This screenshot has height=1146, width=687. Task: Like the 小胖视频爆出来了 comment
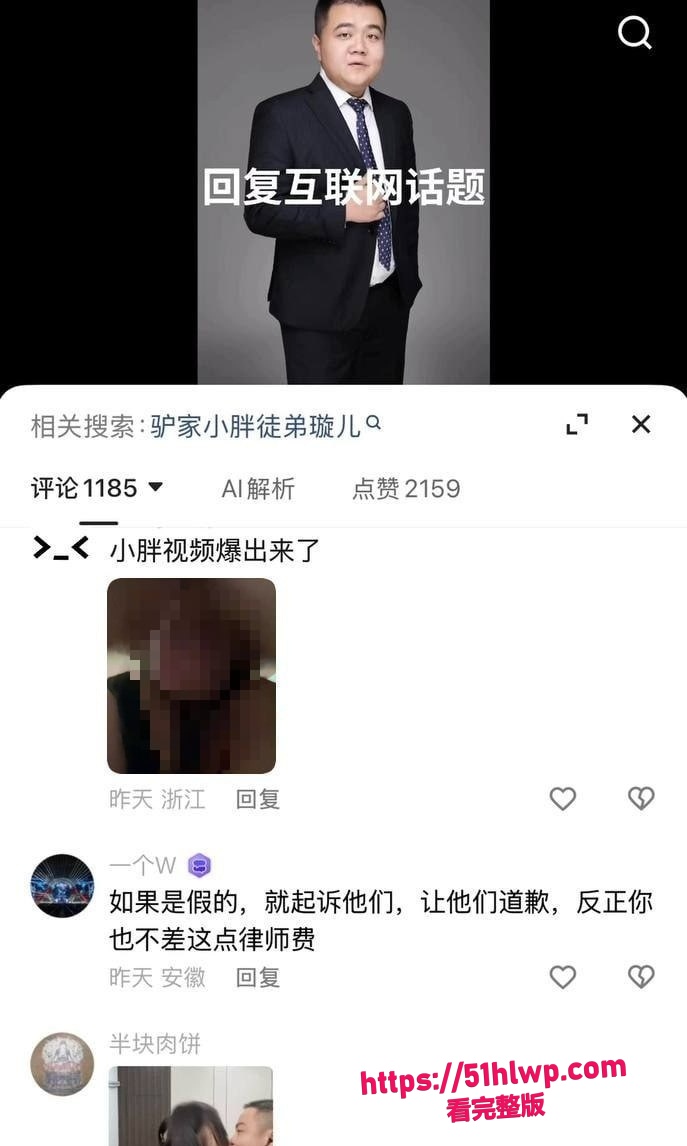(563, 799)
